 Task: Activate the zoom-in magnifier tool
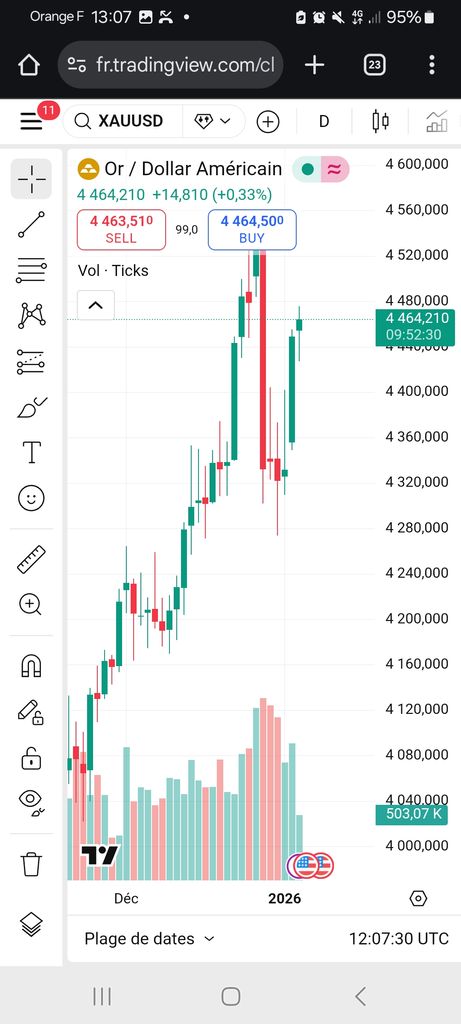click(x=31, y=605)
